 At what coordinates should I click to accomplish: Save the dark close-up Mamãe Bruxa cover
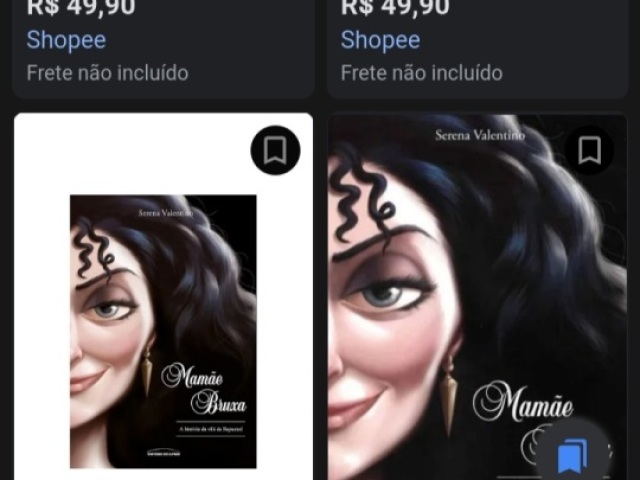589,151
